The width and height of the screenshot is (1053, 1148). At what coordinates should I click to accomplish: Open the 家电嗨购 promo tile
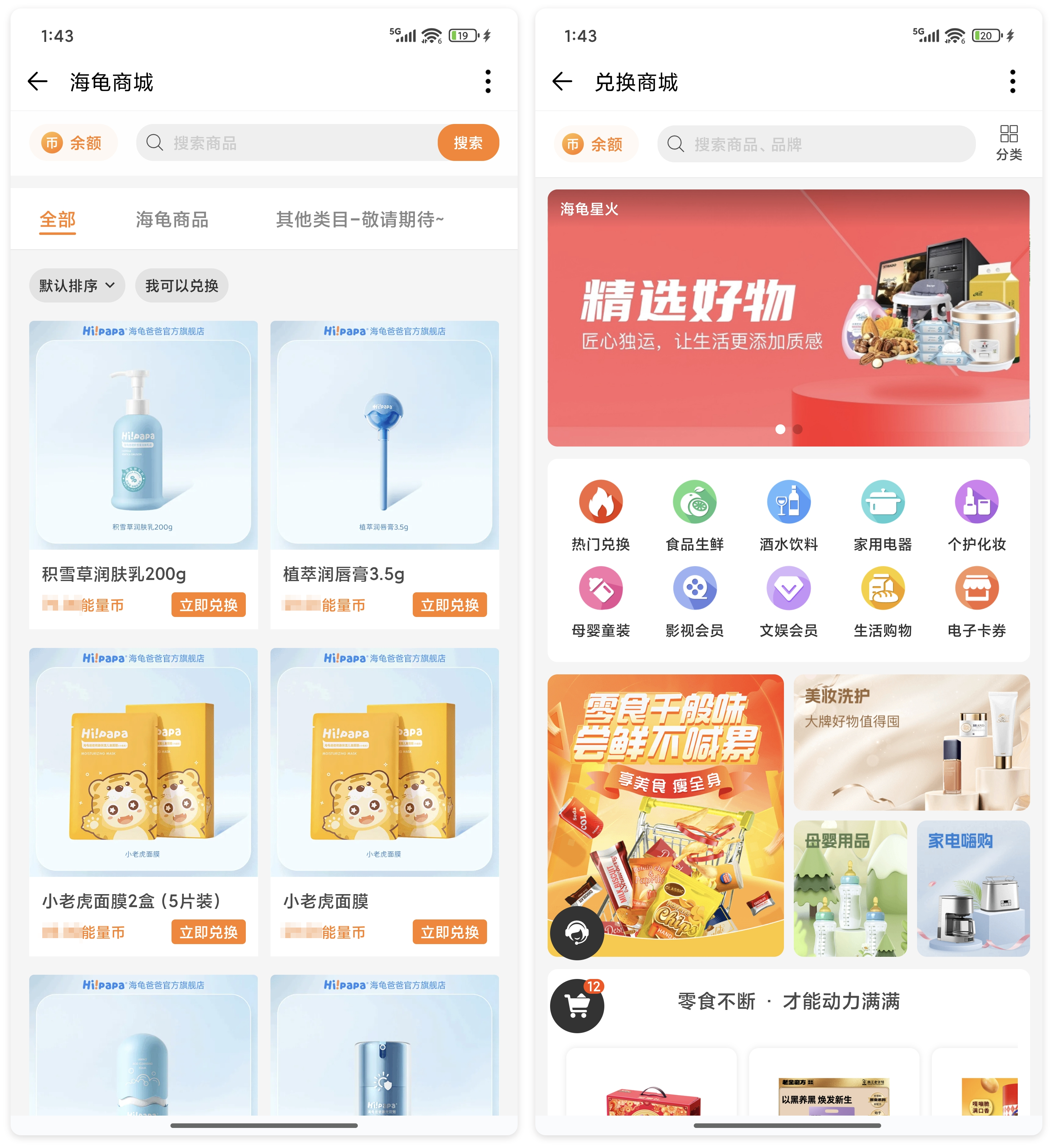[973, 888]
